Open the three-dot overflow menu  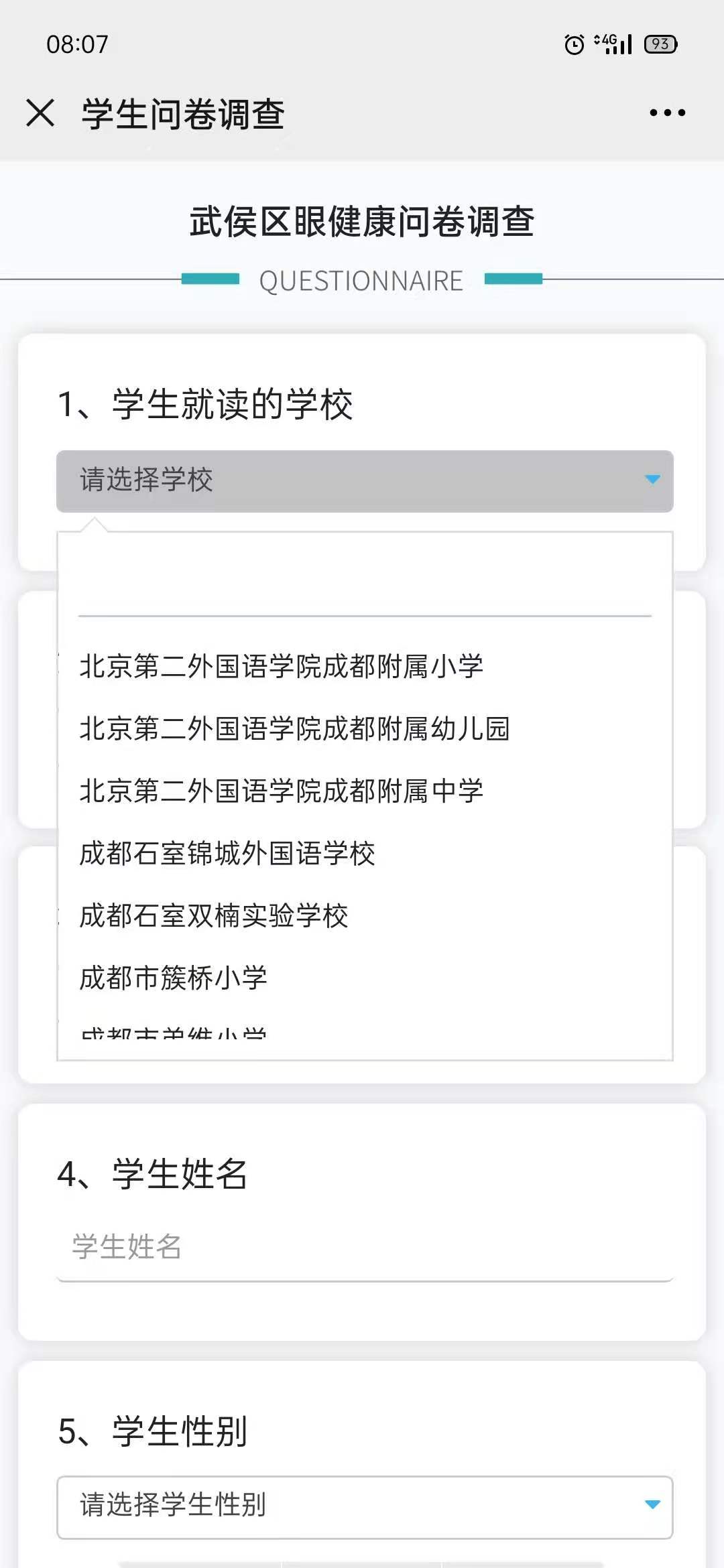(x=667, y=113)
